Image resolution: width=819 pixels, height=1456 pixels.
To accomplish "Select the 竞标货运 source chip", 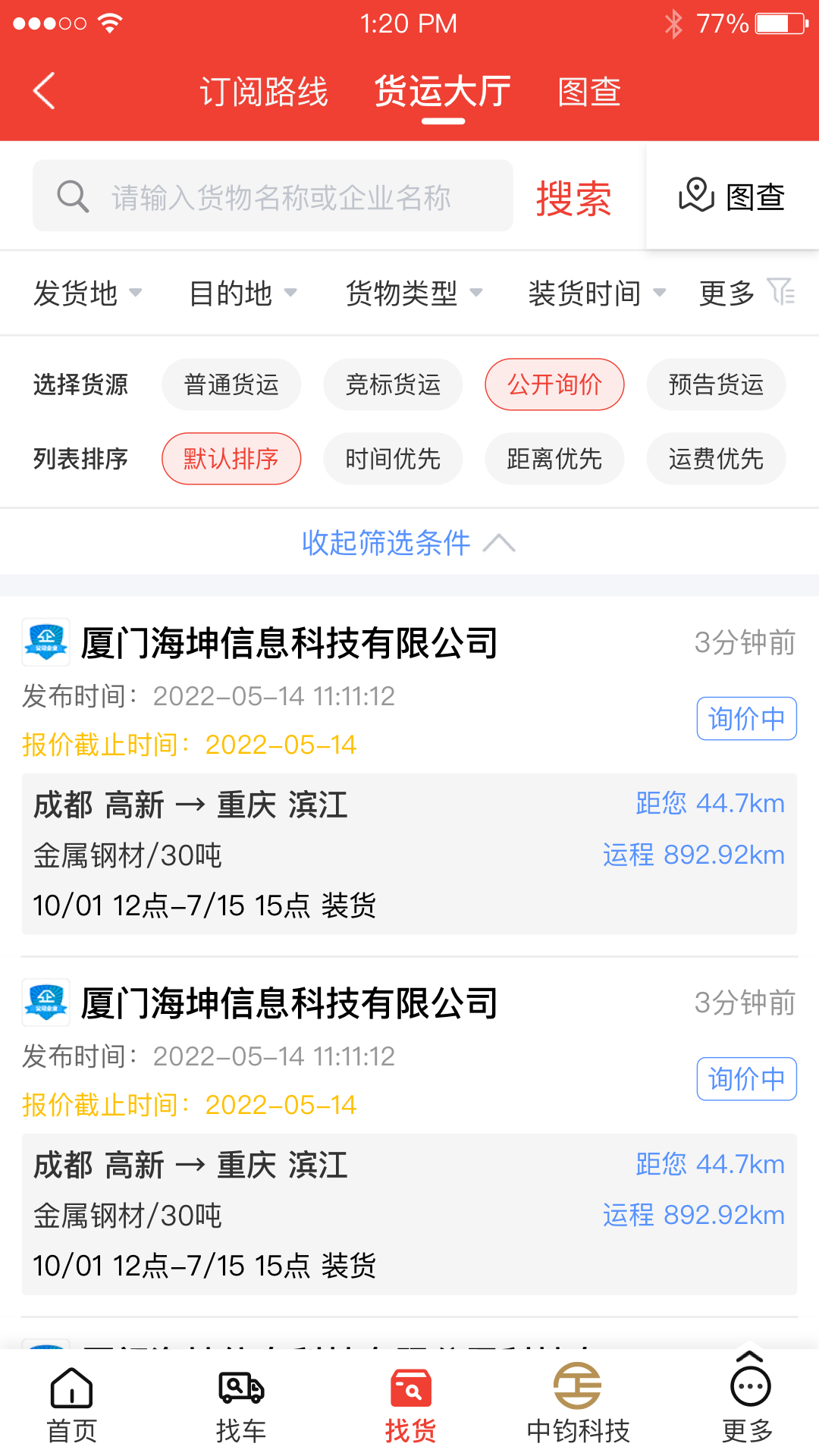I will [393, 384].
